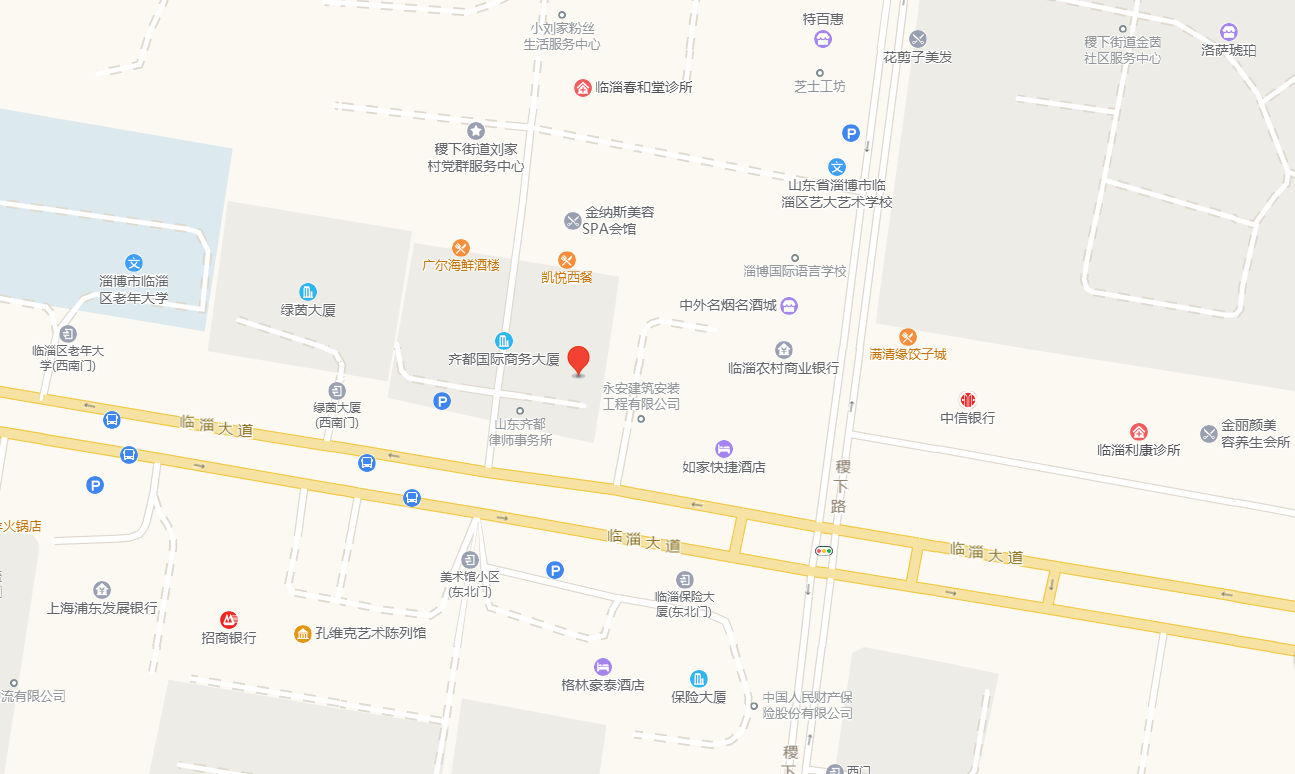This screenshot has height=774, width=1295.
Task: Open the 临淄农村商业银行 marker
Action: tap(784, 350)
